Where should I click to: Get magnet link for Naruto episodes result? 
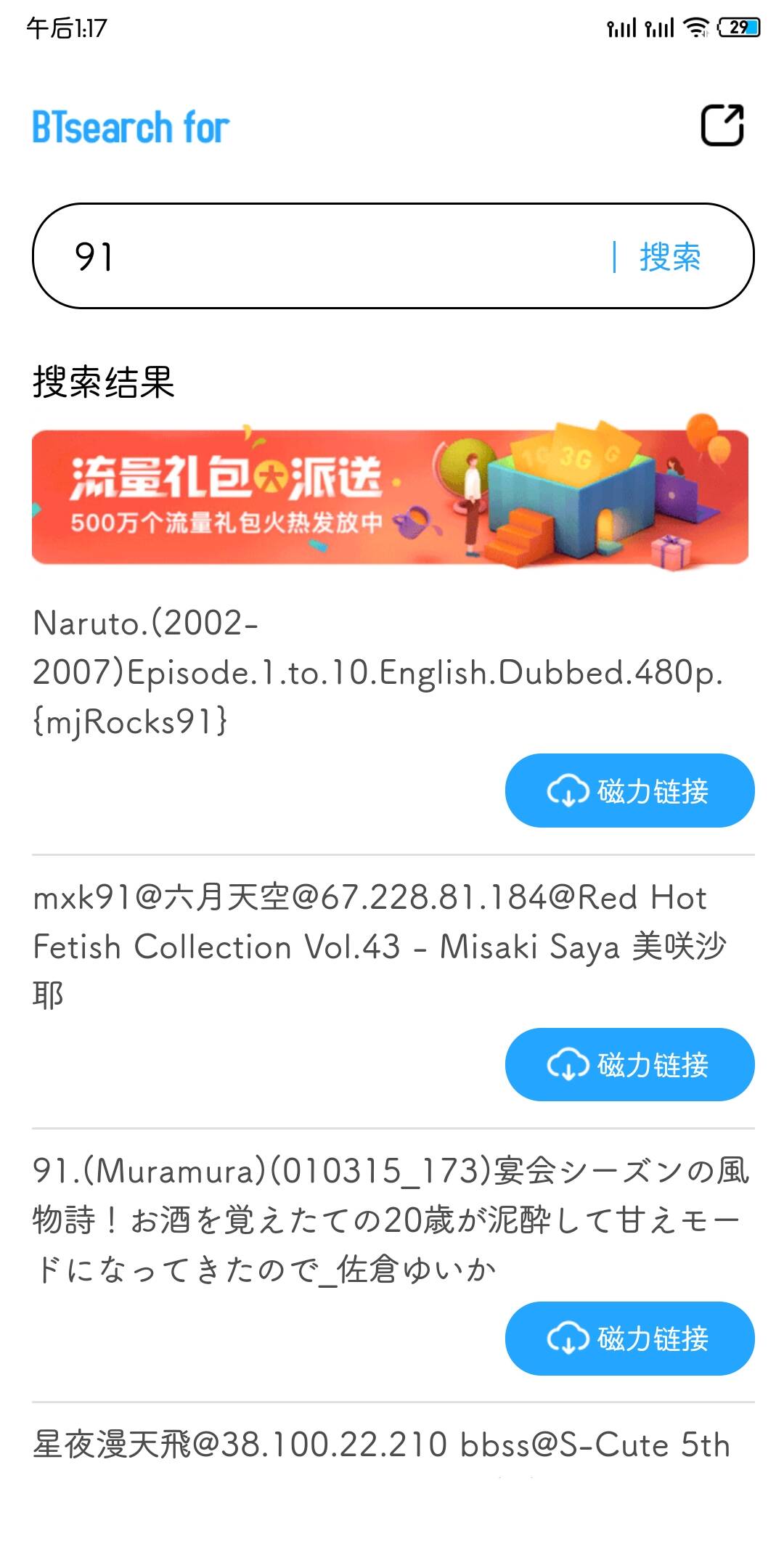629,791
